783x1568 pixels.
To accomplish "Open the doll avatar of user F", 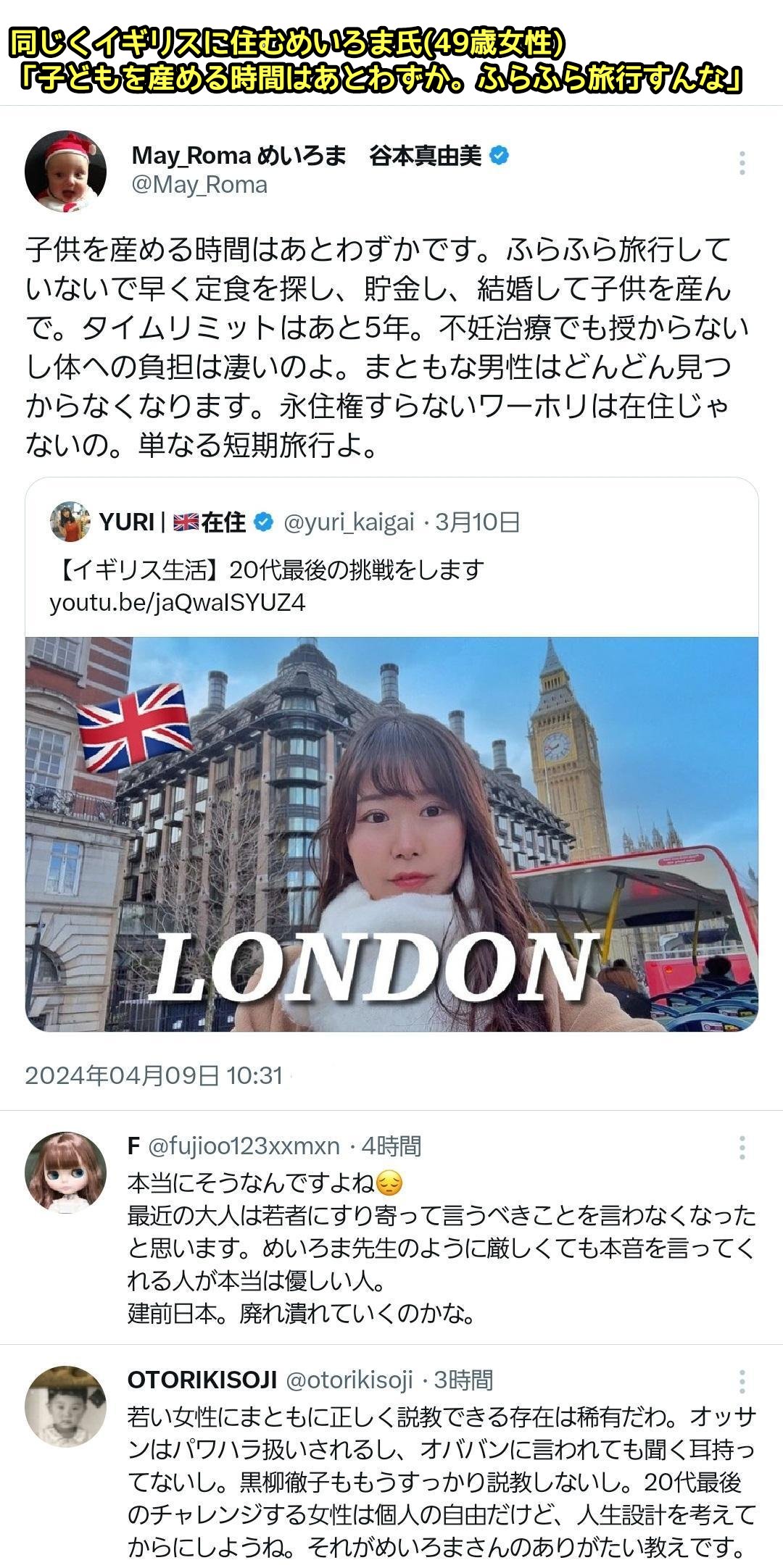I will [65, 1172].
